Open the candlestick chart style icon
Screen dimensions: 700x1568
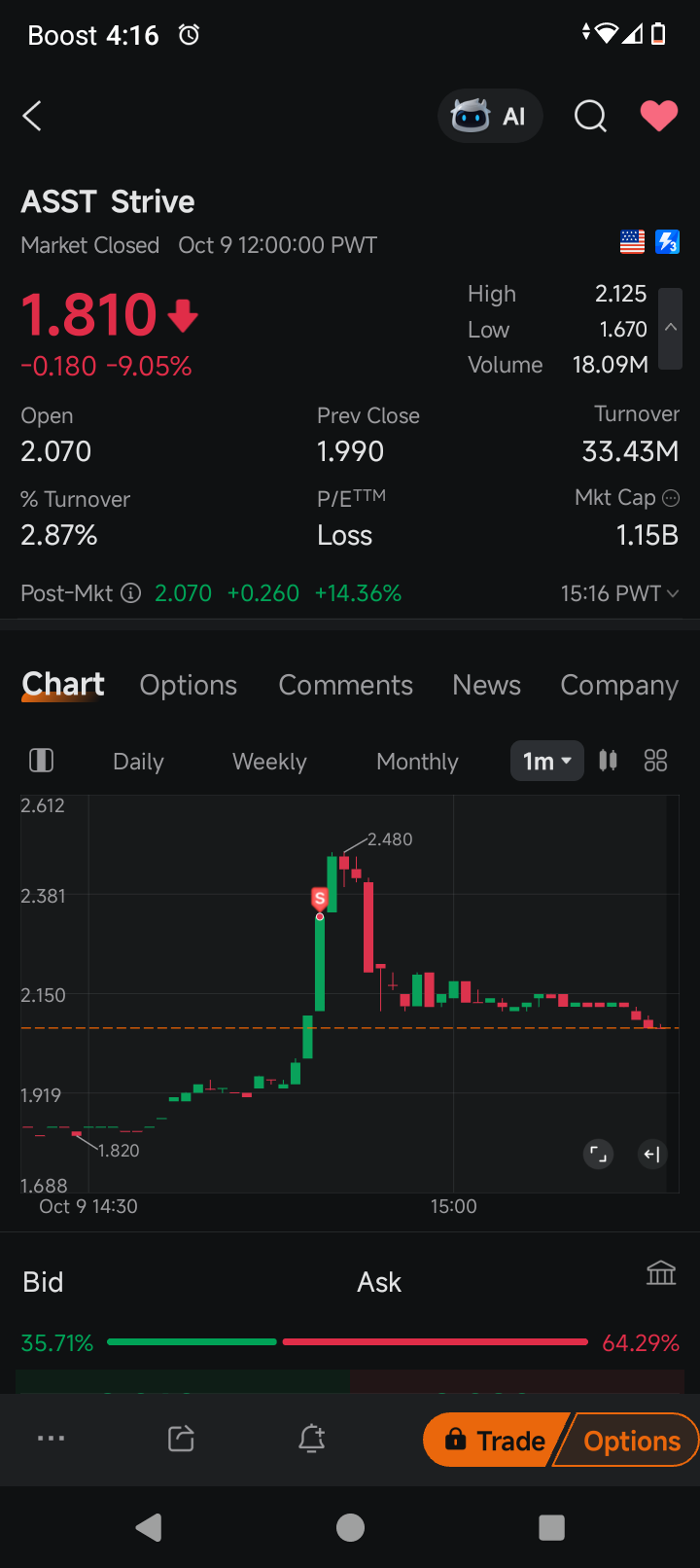607,760
